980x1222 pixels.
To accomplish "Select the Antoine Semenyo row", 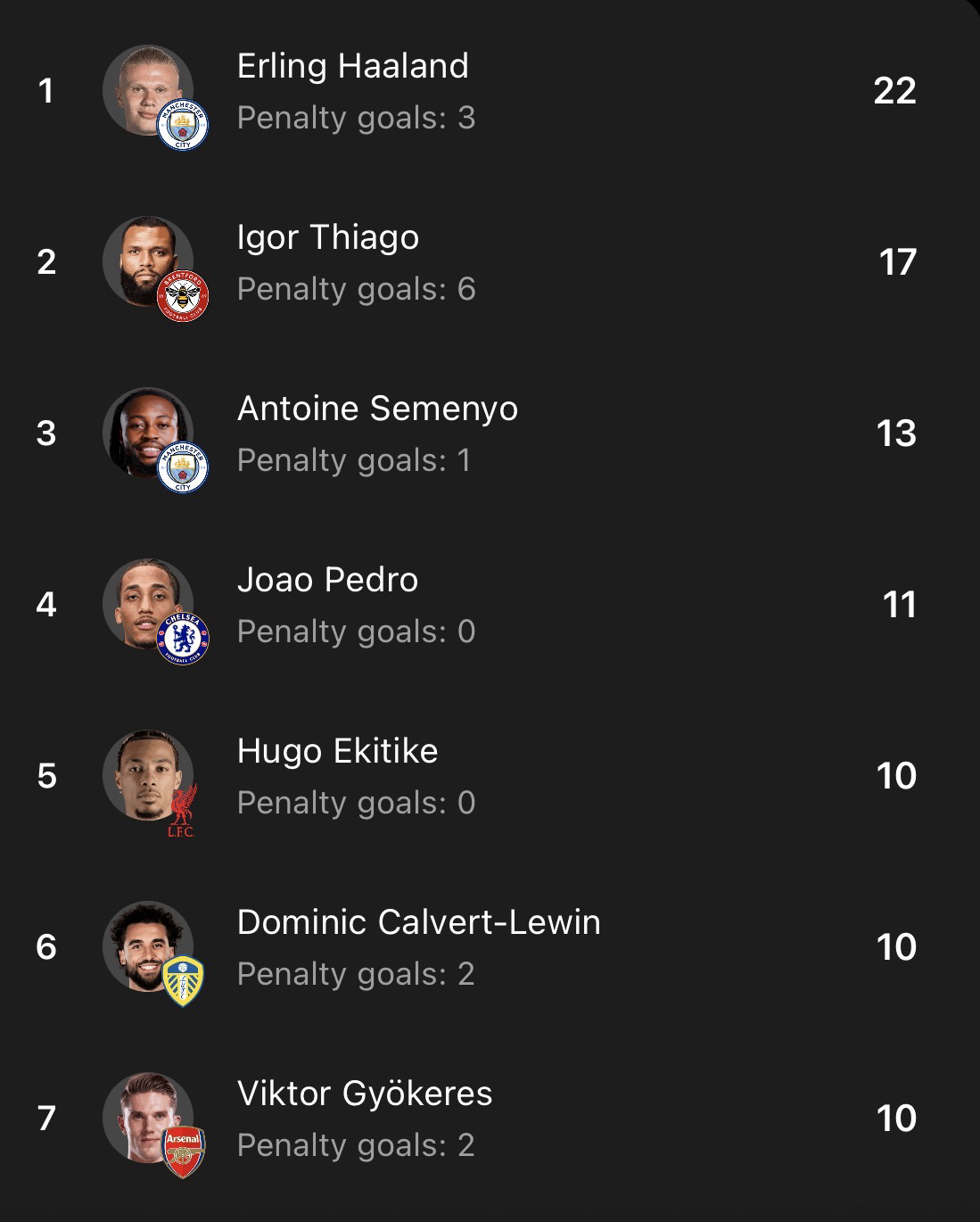I will [x=377, y=410].
